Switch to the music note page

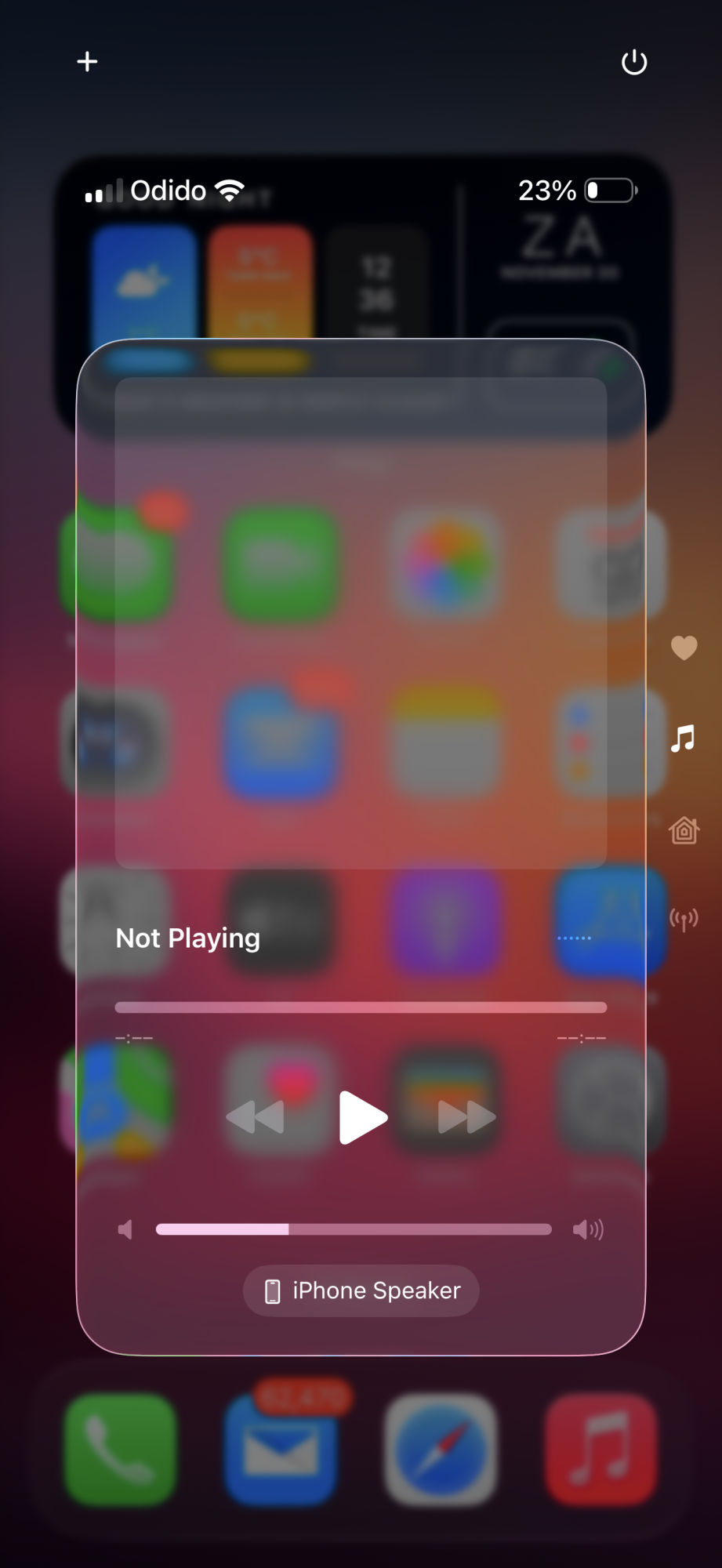683,739
